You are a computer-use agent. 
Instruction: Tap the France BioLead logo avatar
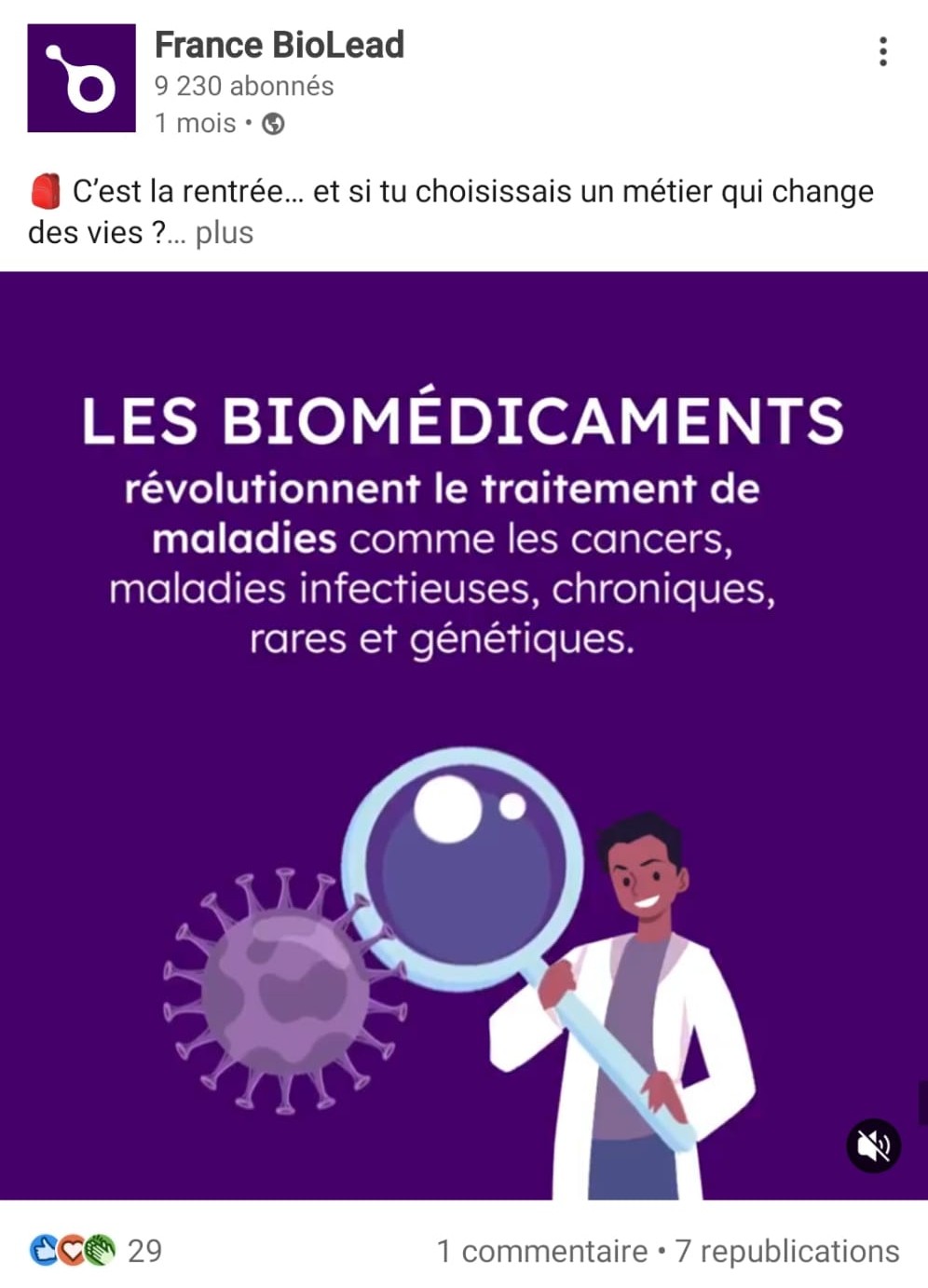(81, 78)
